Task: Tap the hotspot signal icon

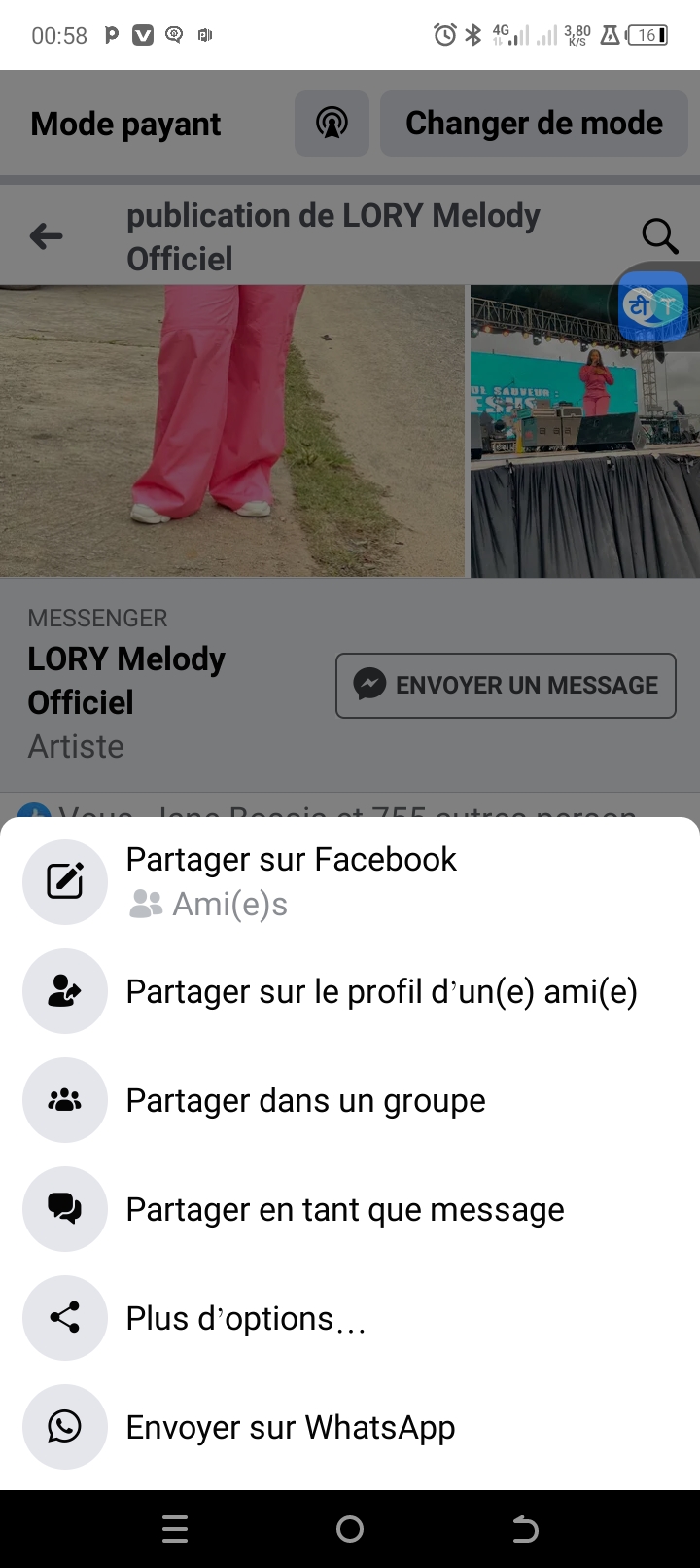Action: (x=332, y=124)
